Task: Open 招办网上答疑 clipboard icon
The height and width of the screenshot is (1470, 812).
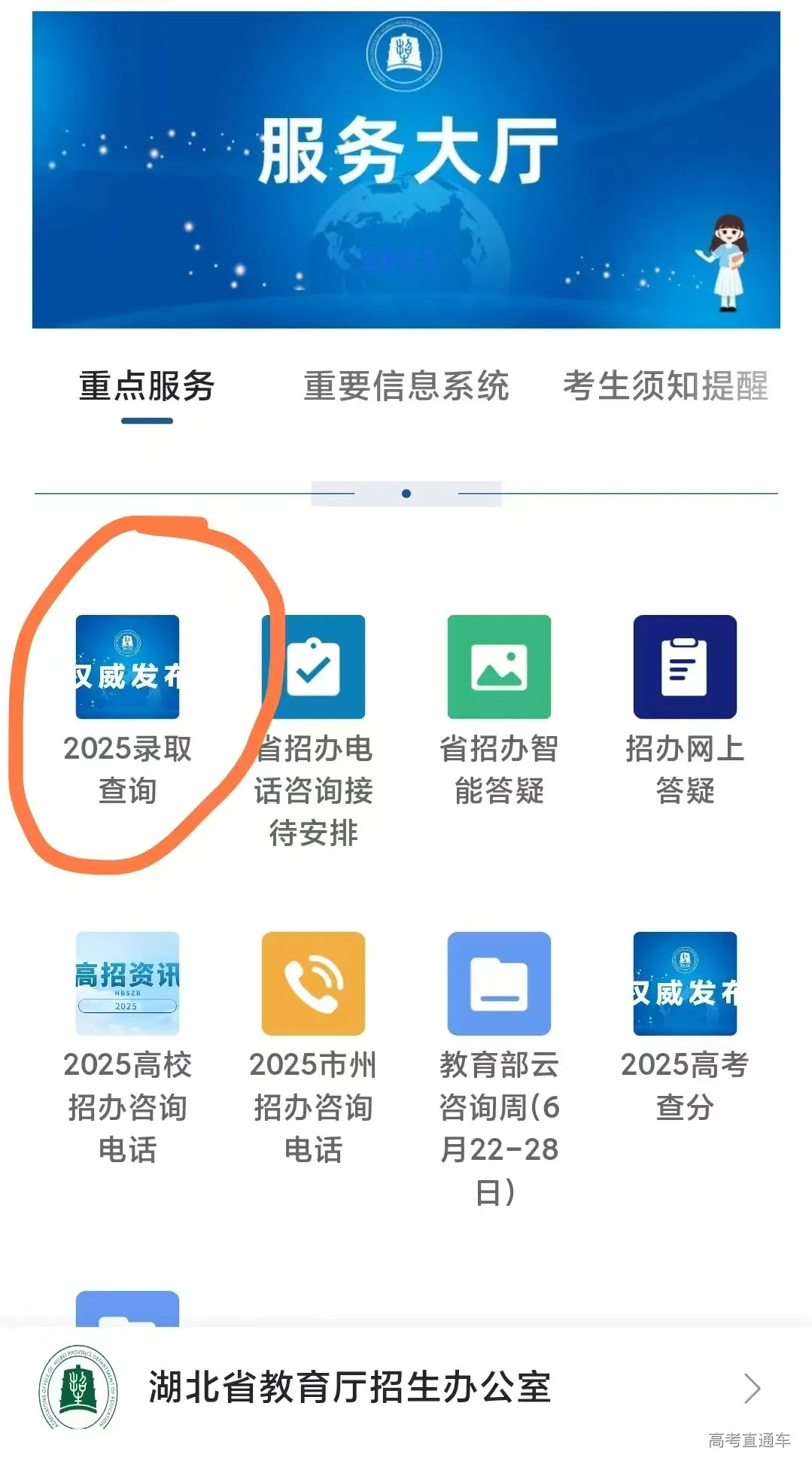Action: coord(685,668)
